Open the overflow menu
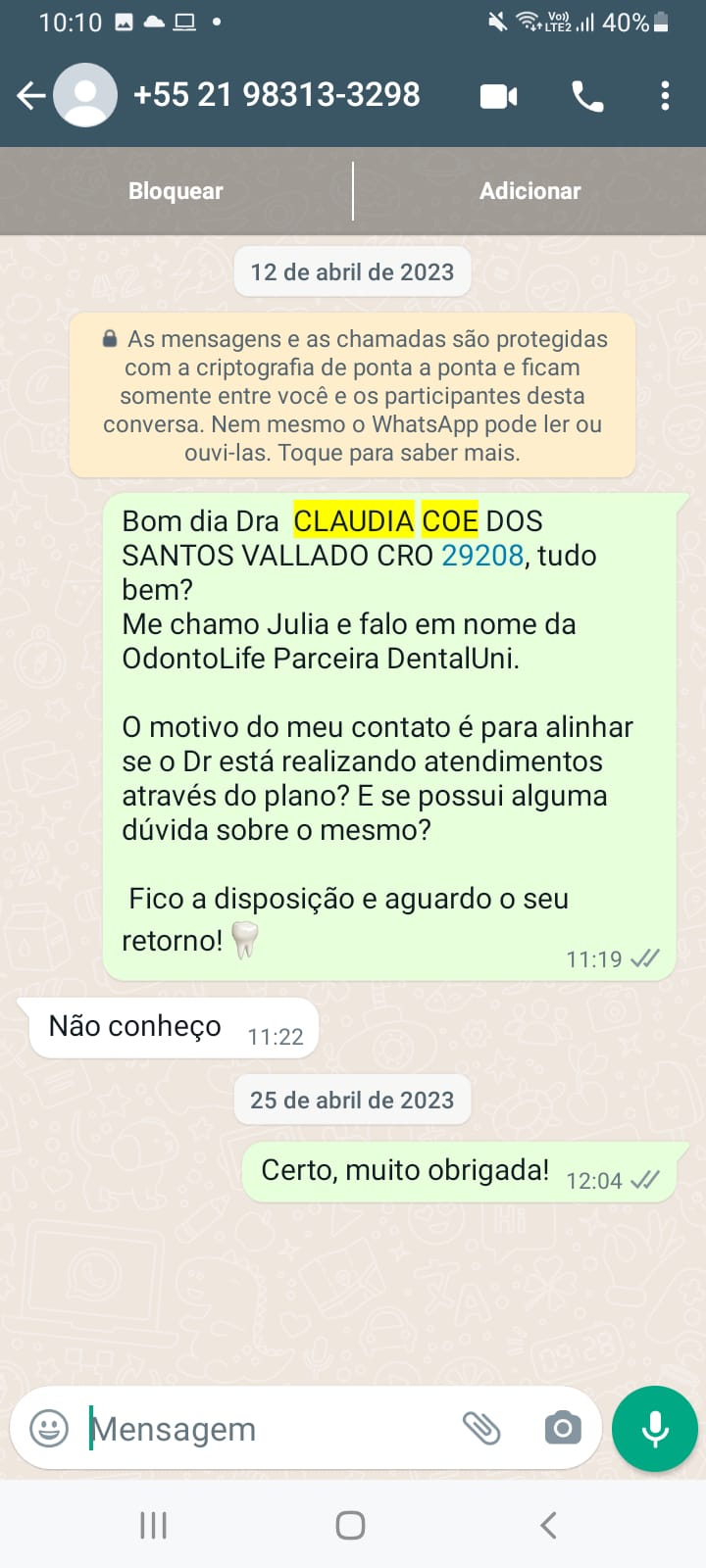This screenshot has width=706, height=1568. coord(665,96)
